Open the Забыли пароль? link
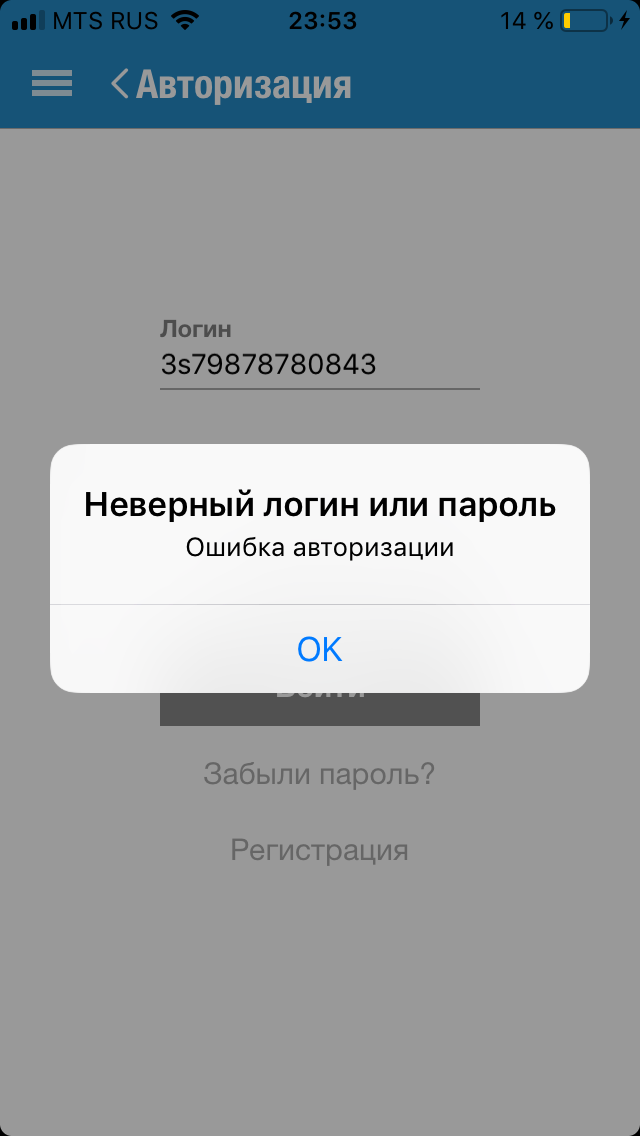640x1136 pixels. click(x=319, y=774)
